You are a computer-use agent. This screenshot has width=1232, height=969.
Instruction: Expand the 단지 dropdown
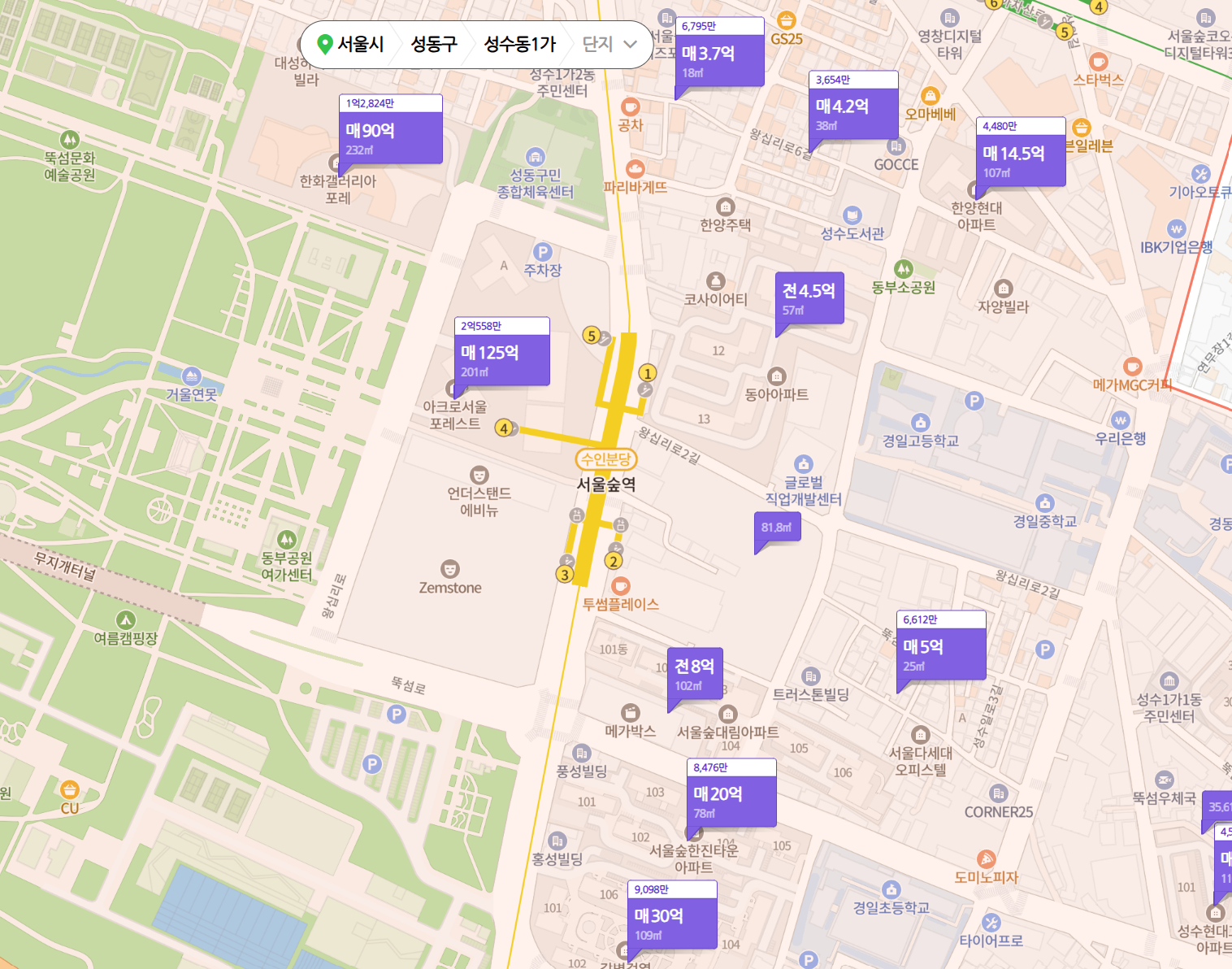[x=609, y=44]
